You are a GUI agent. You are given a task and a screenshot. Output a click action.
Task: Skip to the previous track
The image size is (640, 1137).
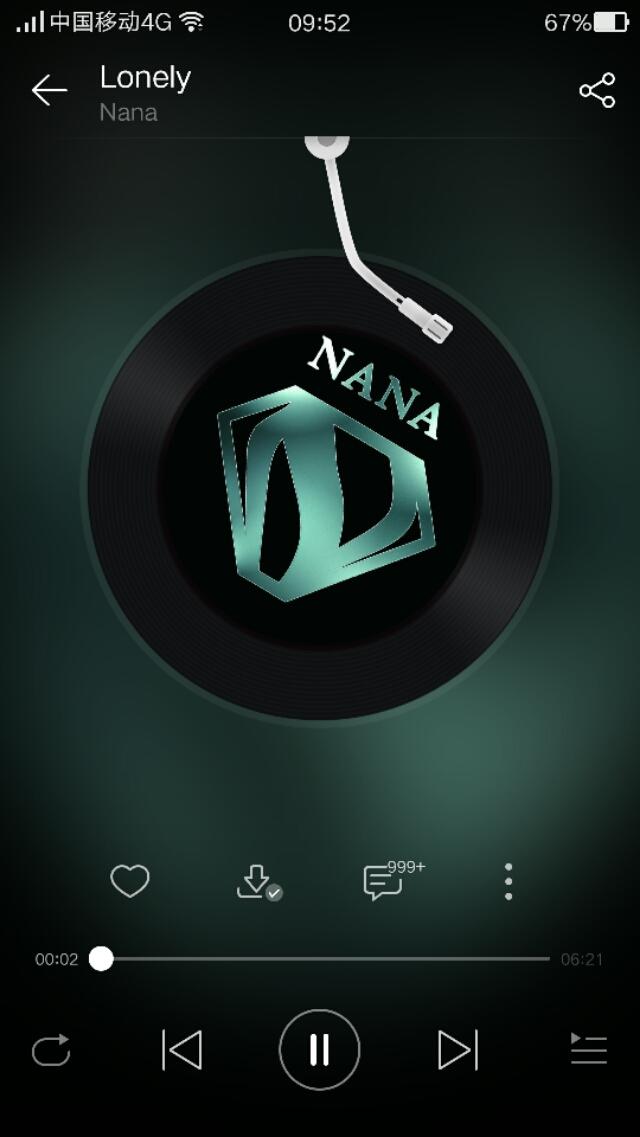[x=182, y=1050]
